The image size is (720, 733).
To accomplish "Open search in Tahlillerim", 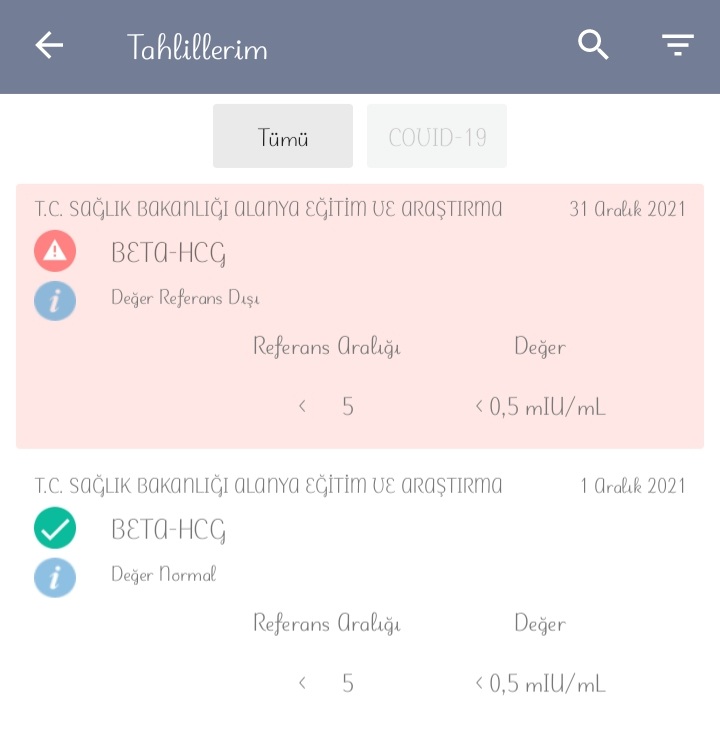I will (593, 45).
